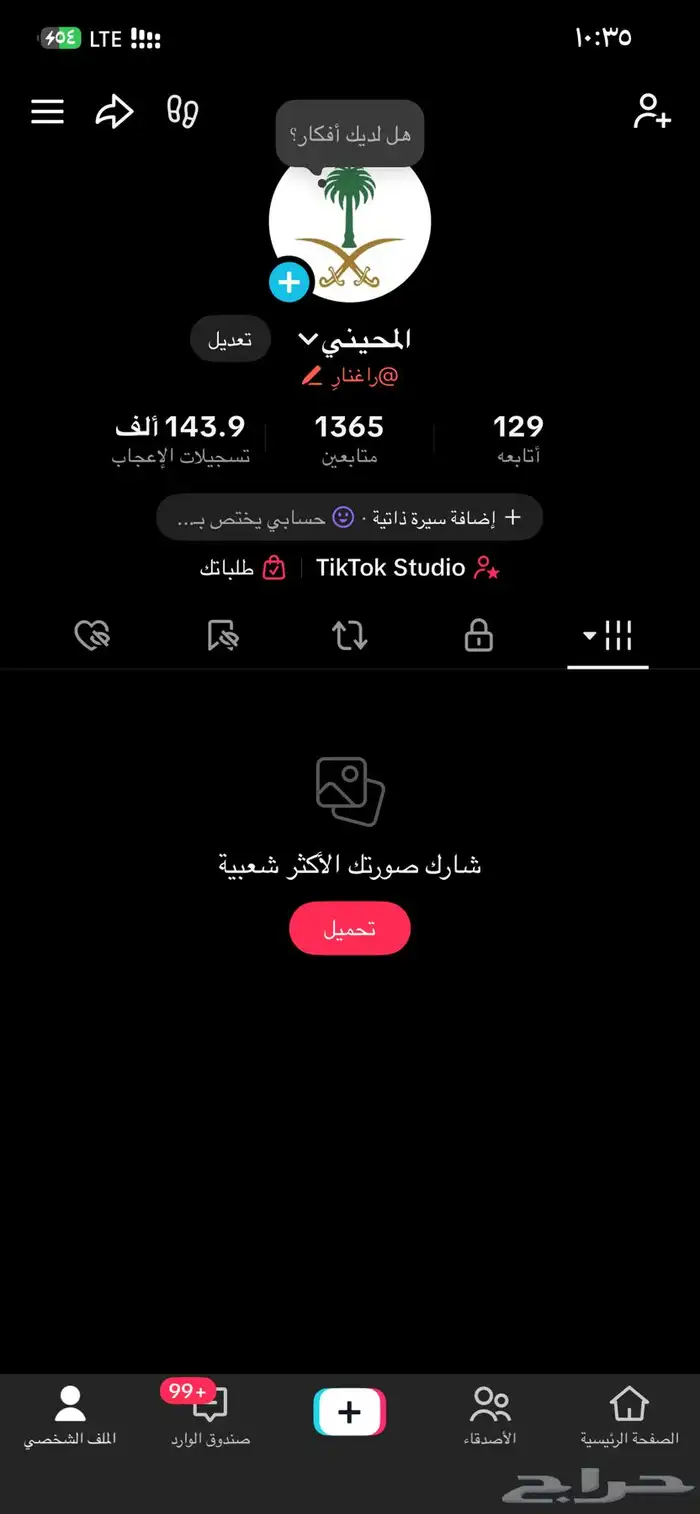700x1514 pixels.
Task: Switch to the liked videos tab
Action: (92, 635)
